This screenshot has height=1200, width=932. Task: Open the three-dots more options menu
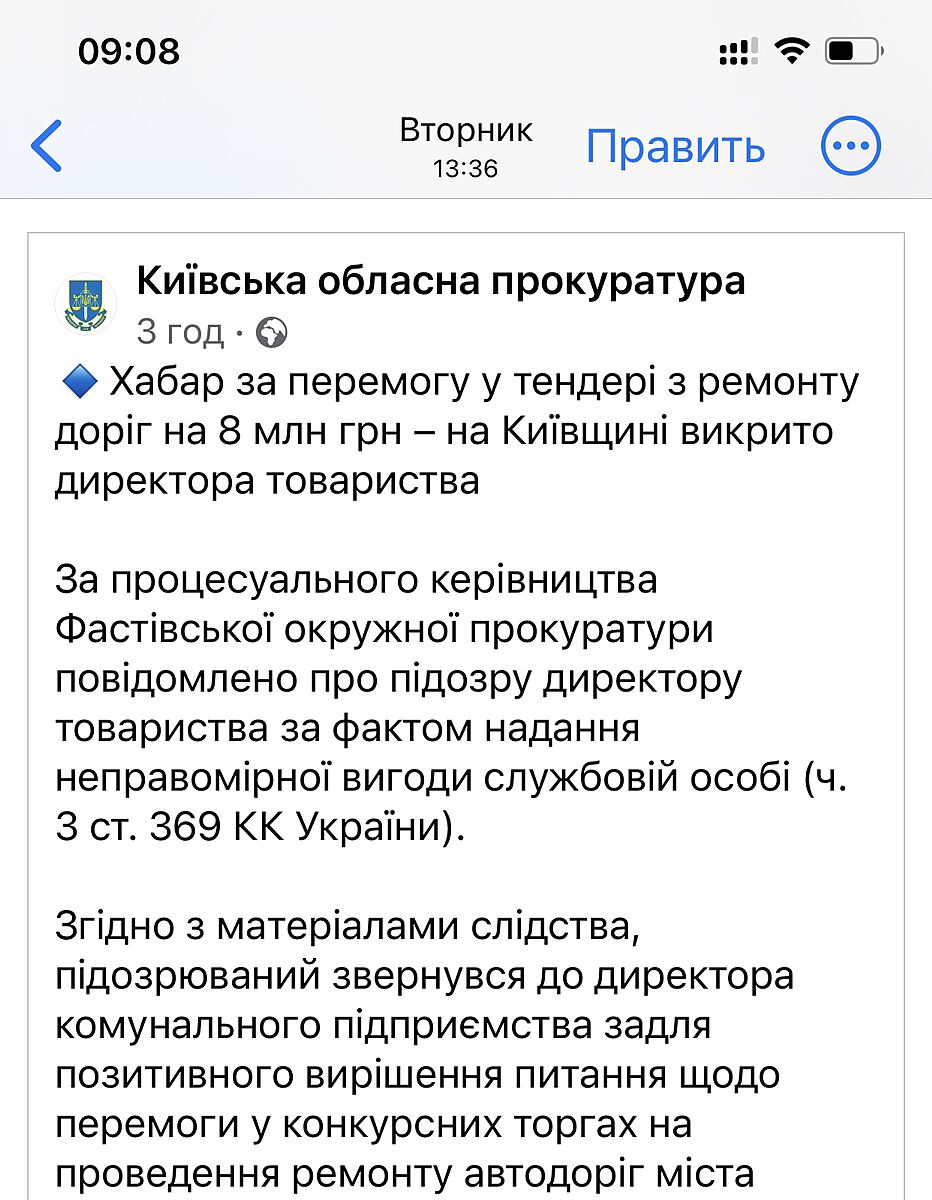coord(850,147)
